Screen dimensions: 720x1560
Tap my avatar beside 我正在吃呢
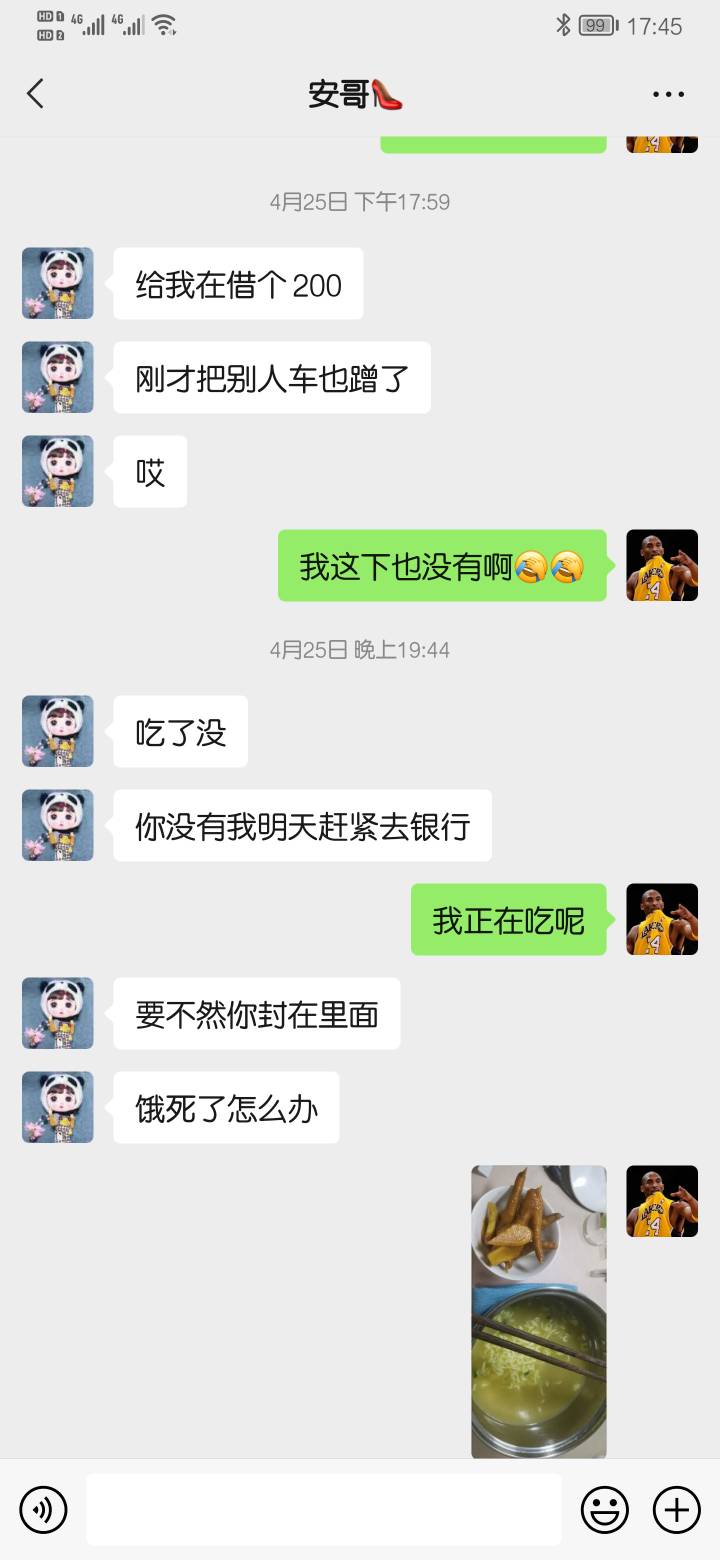click(662, 919)
